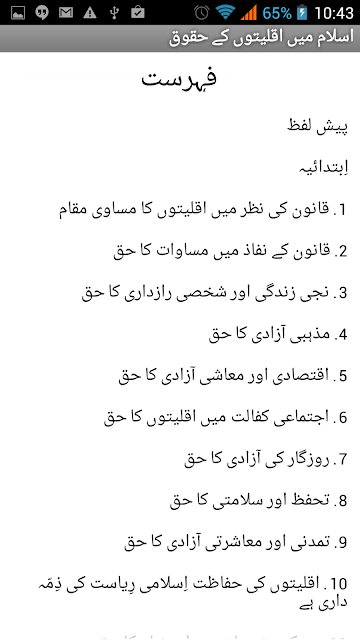Open chapter 3 نجی زندگی اور شخصی رازداری
360x640 pixels.
click(x=214, y=294)
